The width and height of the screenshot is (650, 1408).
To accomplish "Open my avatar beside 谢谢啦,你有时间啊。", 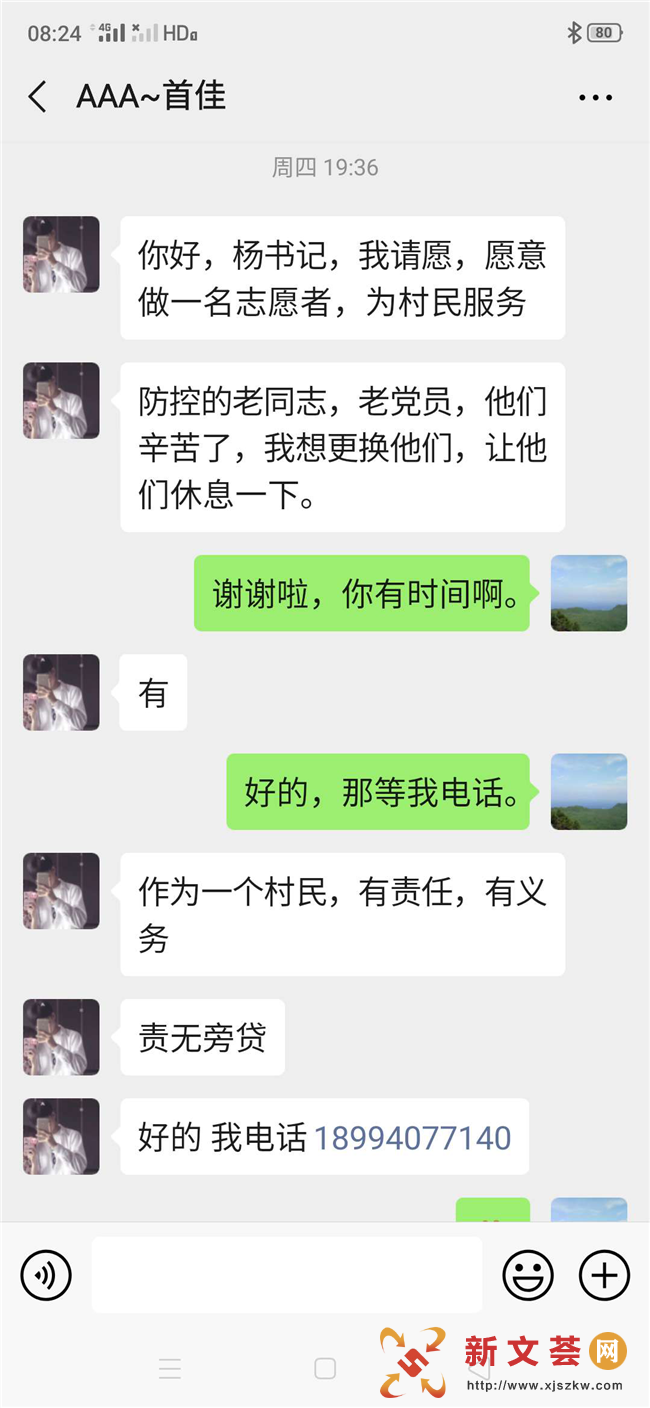I will coord(589,593).
